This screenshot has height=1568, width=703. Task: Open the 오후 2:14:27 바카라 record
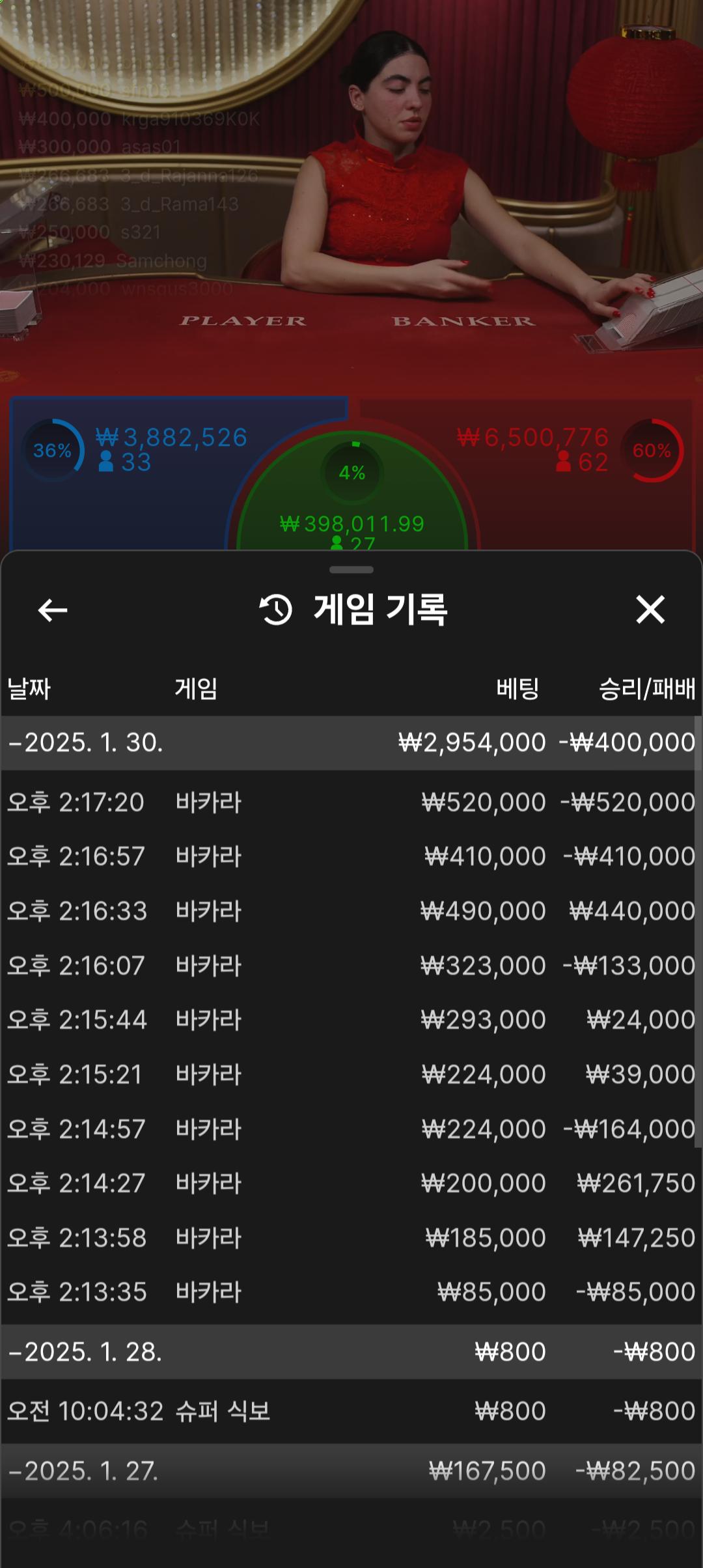(x=350, y=1183)
